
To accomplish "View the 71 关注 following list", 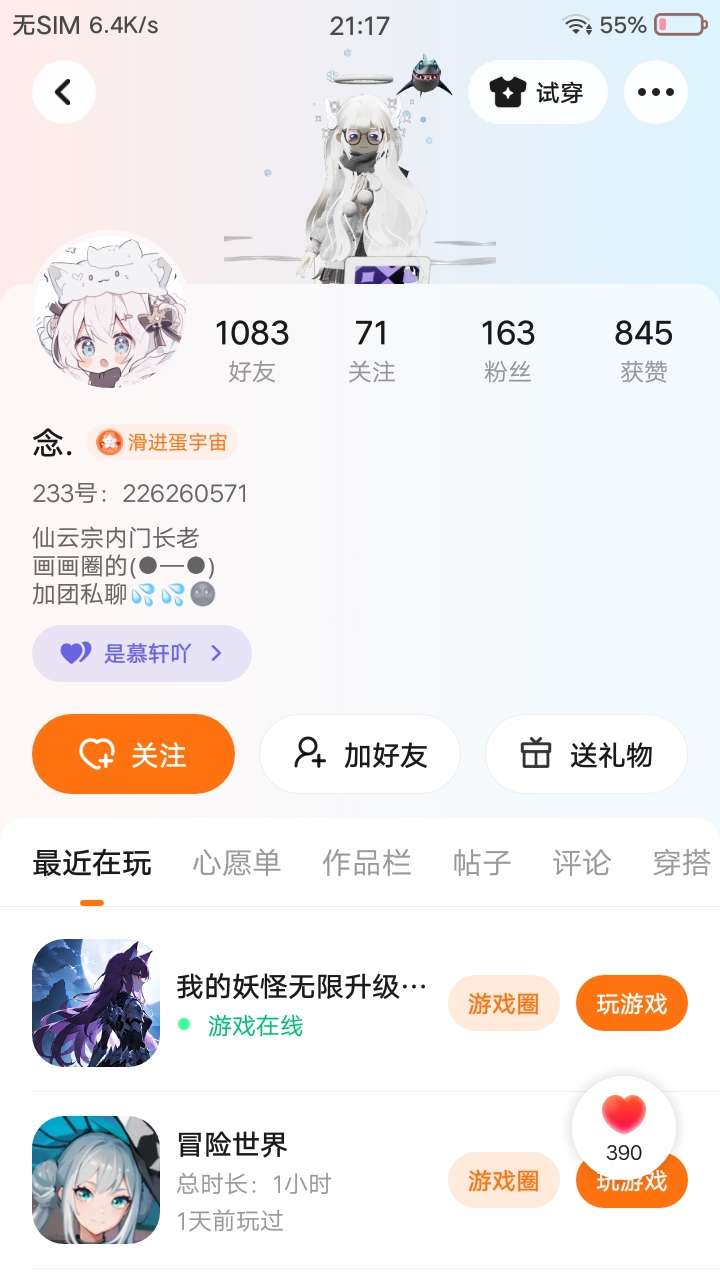I will point(371,349).
